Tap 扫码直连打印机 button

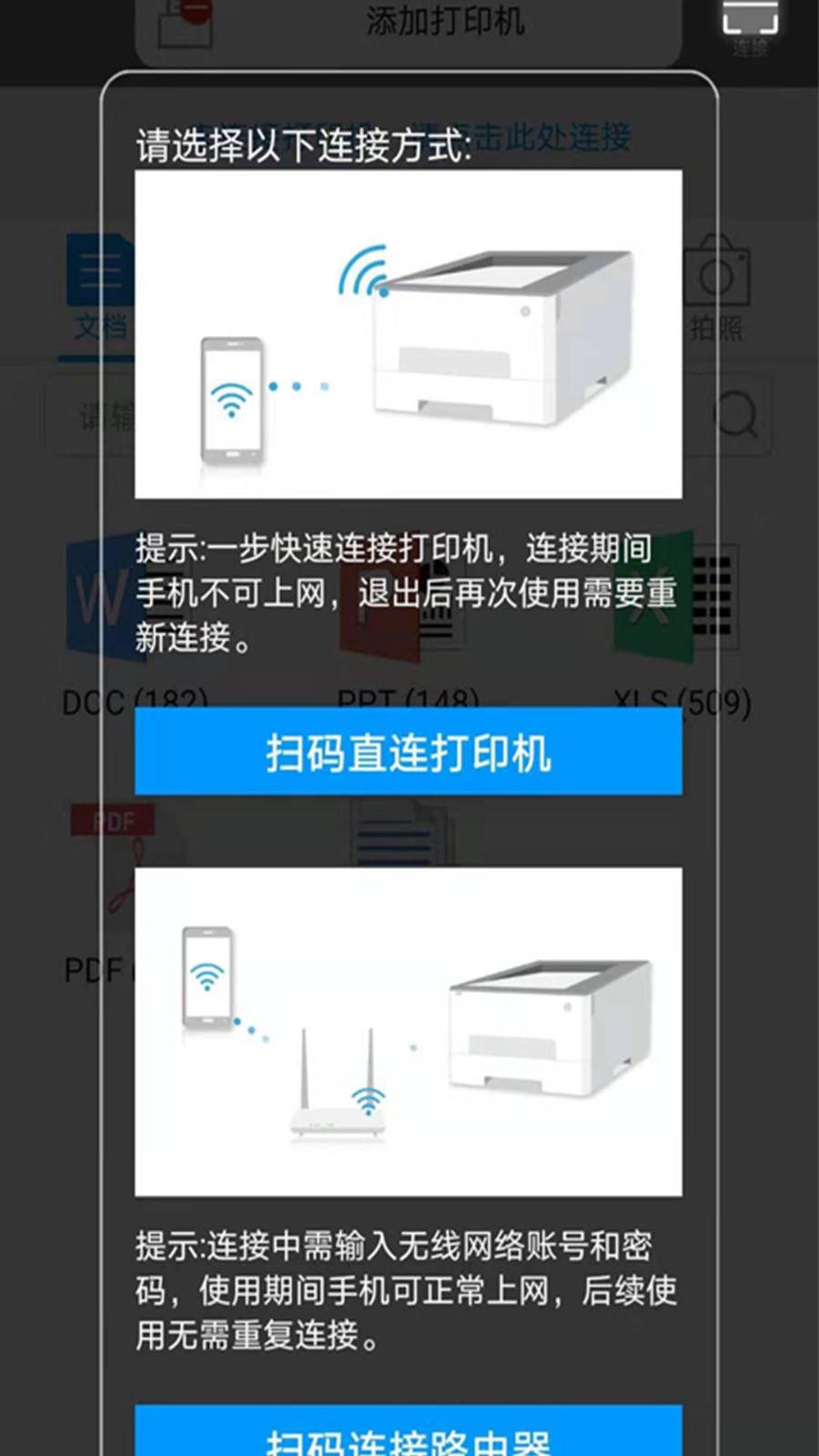[x=409, y=752]
